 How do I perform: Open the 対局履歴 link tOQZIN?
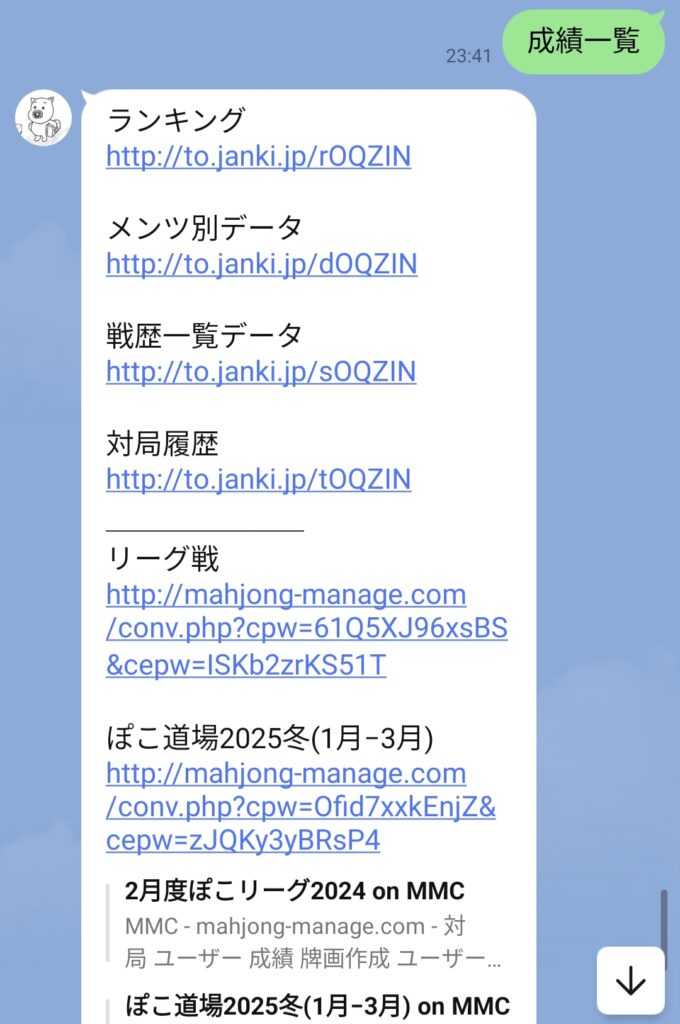258,479
